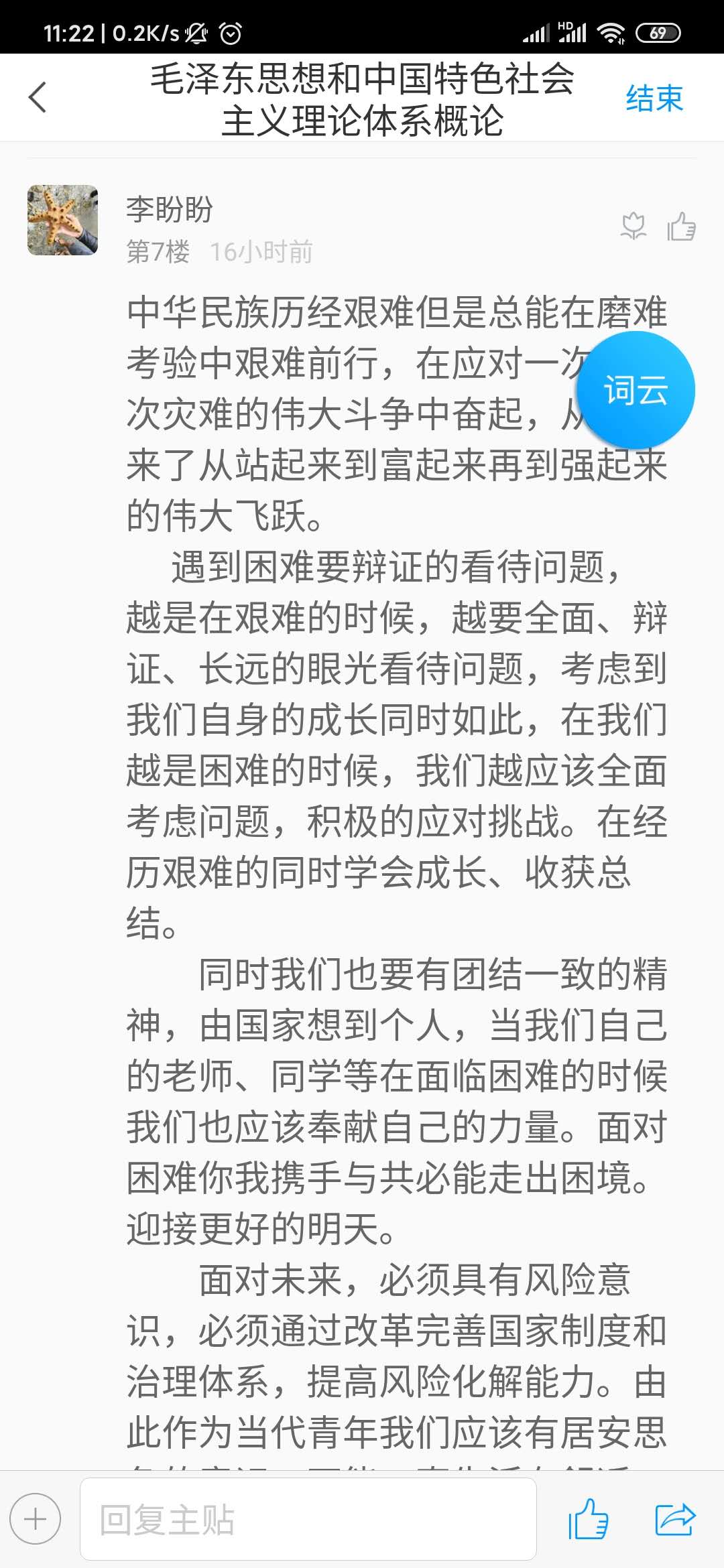The height and width of the screenshot is (1568, 724).
Task: Share this discussion via bottom bar
Action: [674, 1519]
